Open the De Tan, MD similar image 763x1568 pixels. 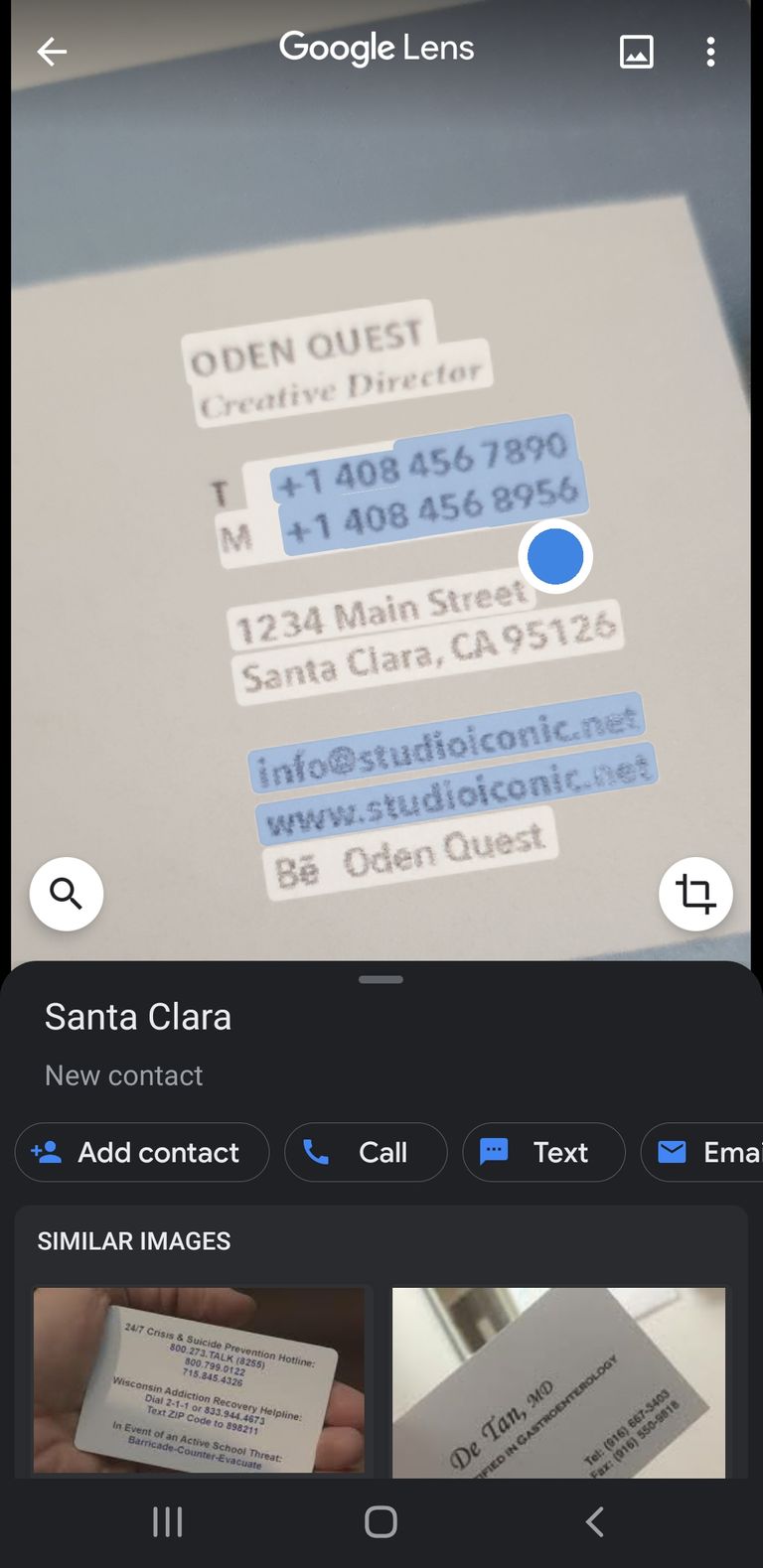[558, 1381]
